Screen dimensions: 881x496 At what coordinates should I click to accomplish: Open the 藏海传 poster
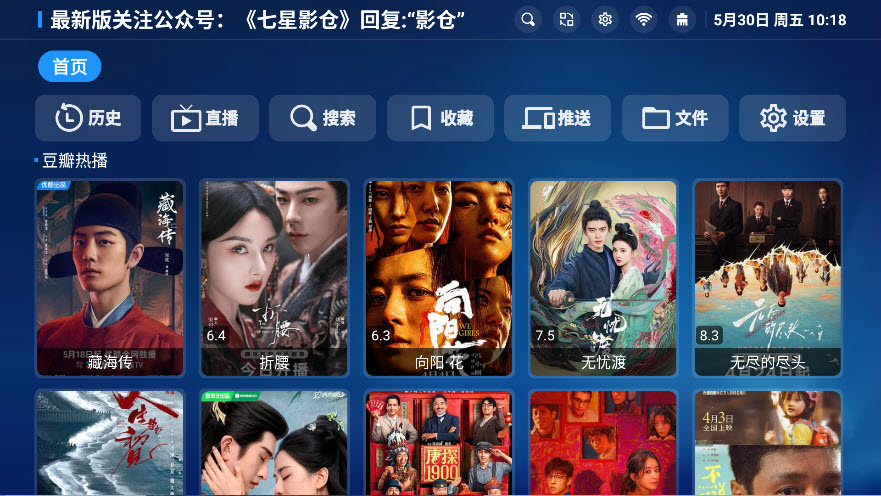pyautogui.click(x=110, y=277)
